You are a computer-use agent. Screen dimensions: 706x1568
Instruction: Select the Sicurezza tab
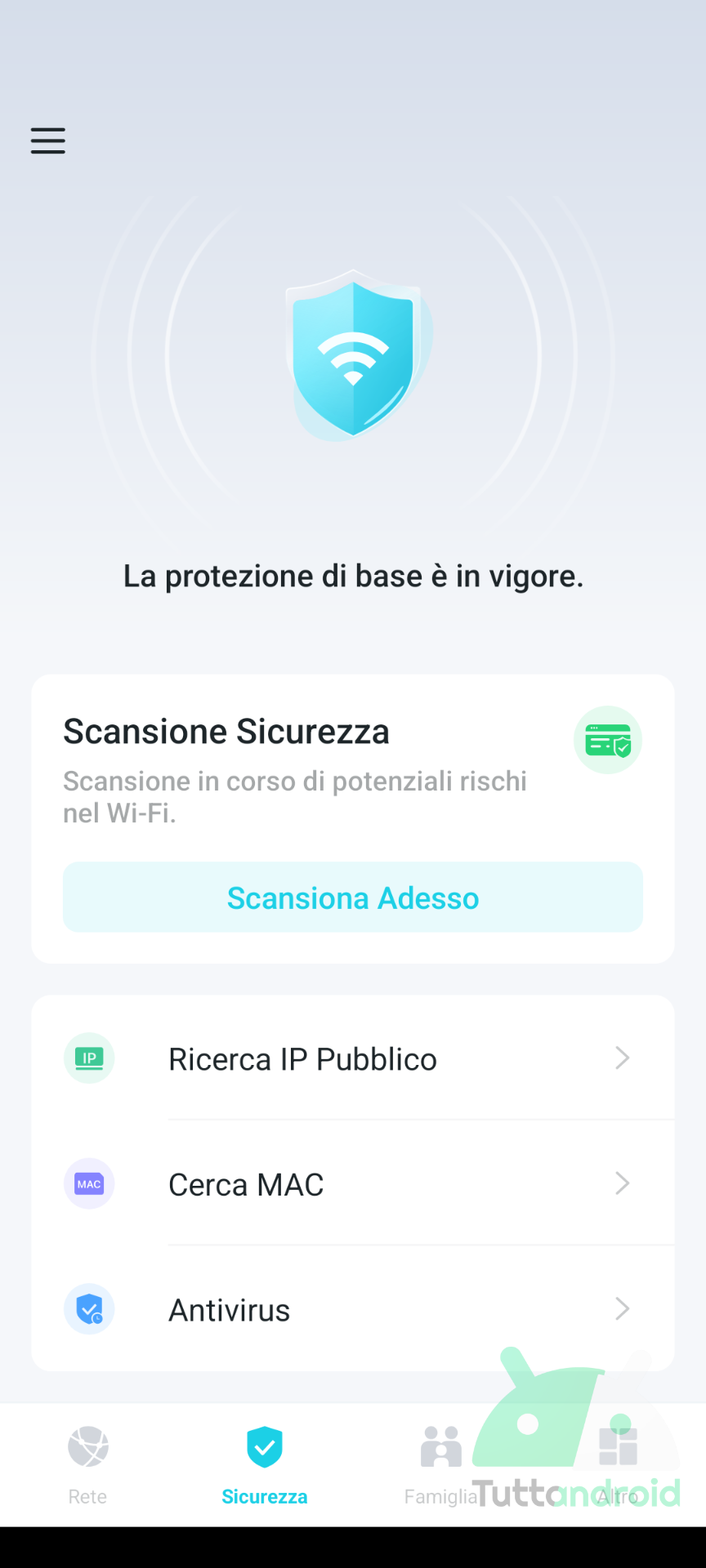(265, 1465)
